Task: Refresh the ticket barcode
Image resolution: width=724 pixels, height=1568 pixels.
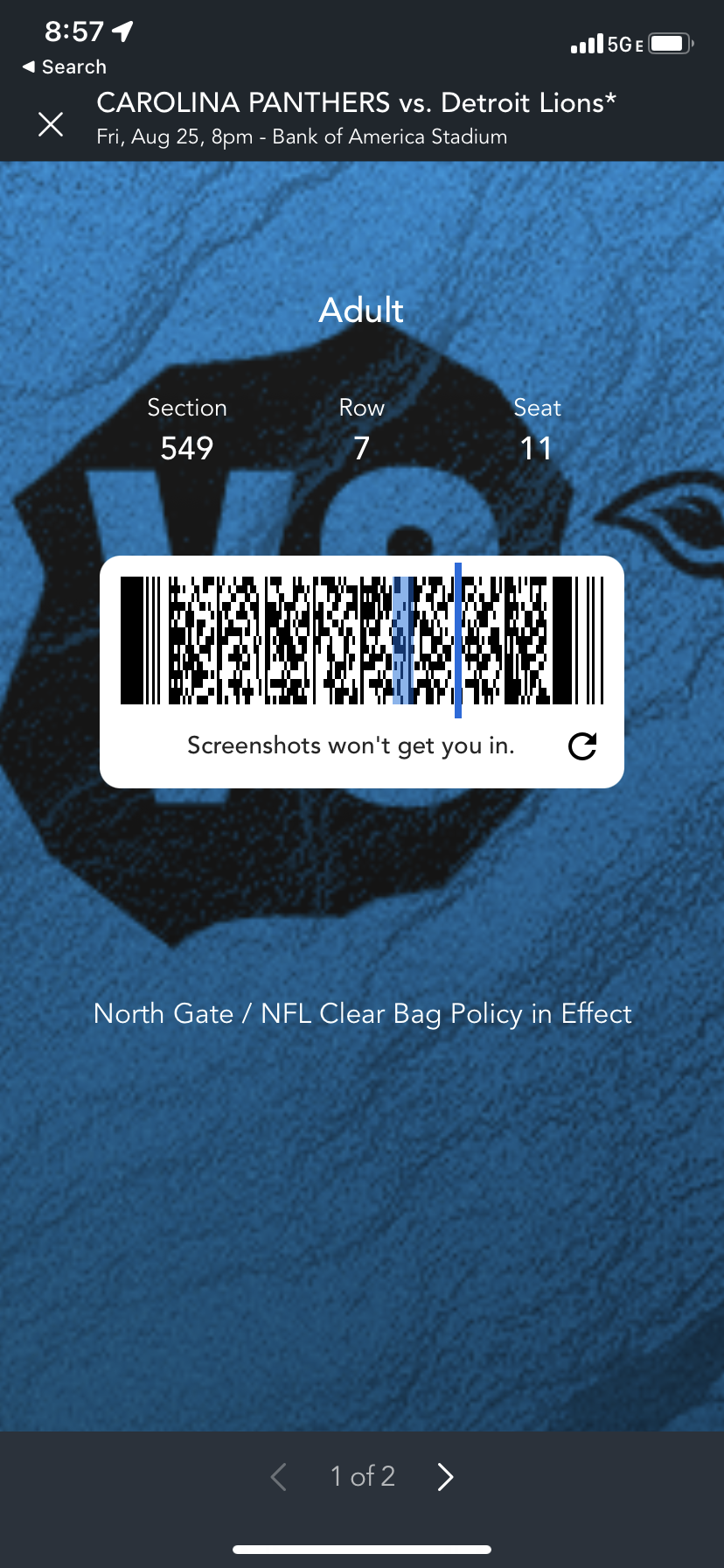Action: click(582, 746)
